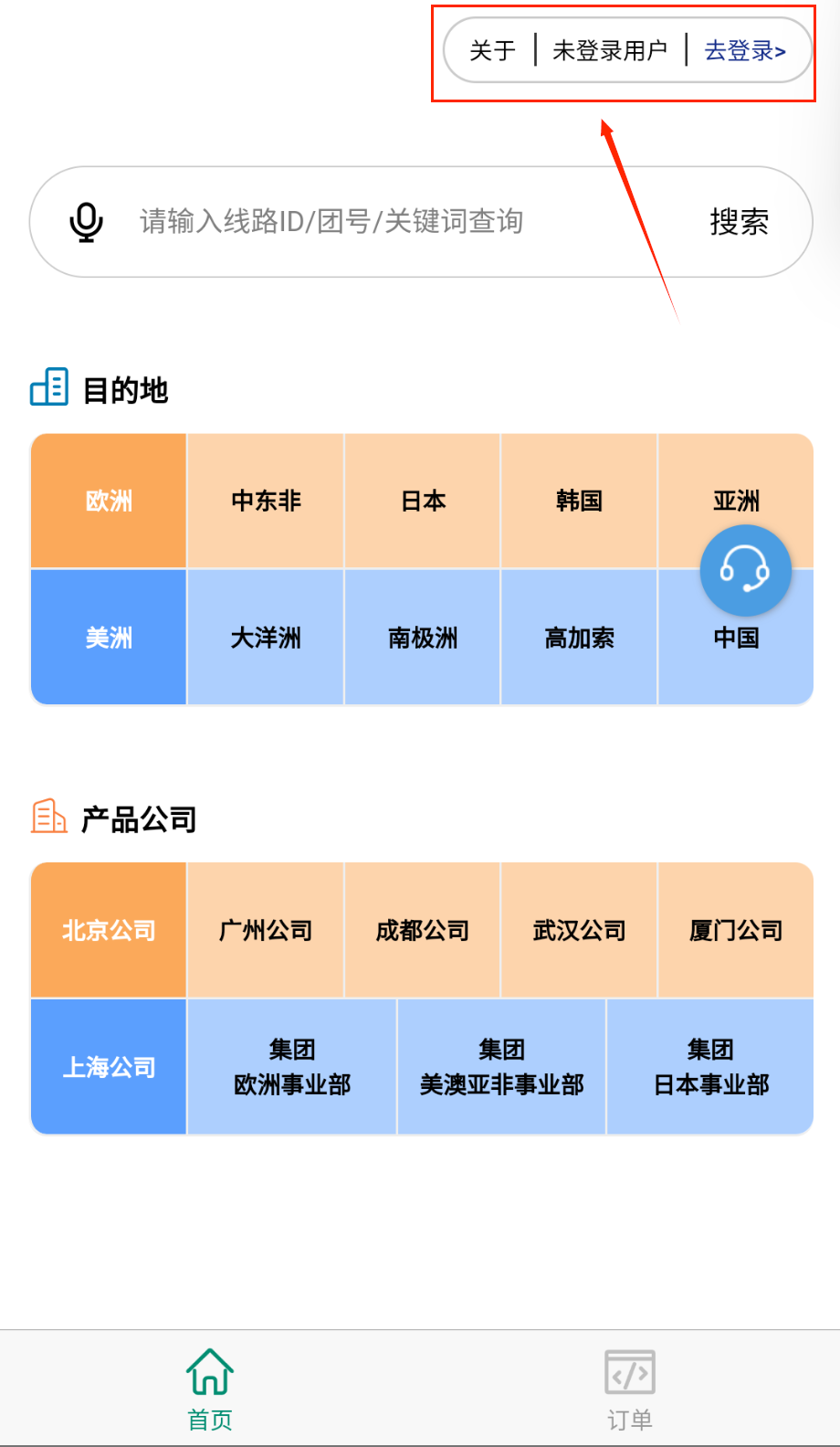The image size is (840, 1447).
Task: Tap the 去登录 login link
Action: (744, 51)
